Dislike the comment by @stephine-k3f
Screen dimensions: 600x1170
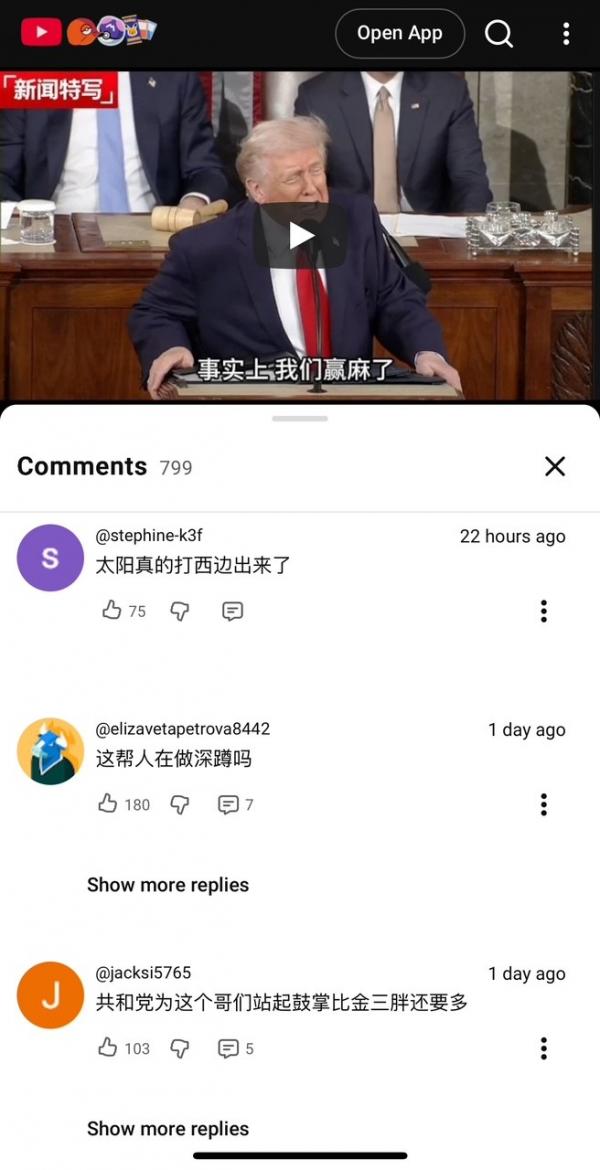click(180, 611)
